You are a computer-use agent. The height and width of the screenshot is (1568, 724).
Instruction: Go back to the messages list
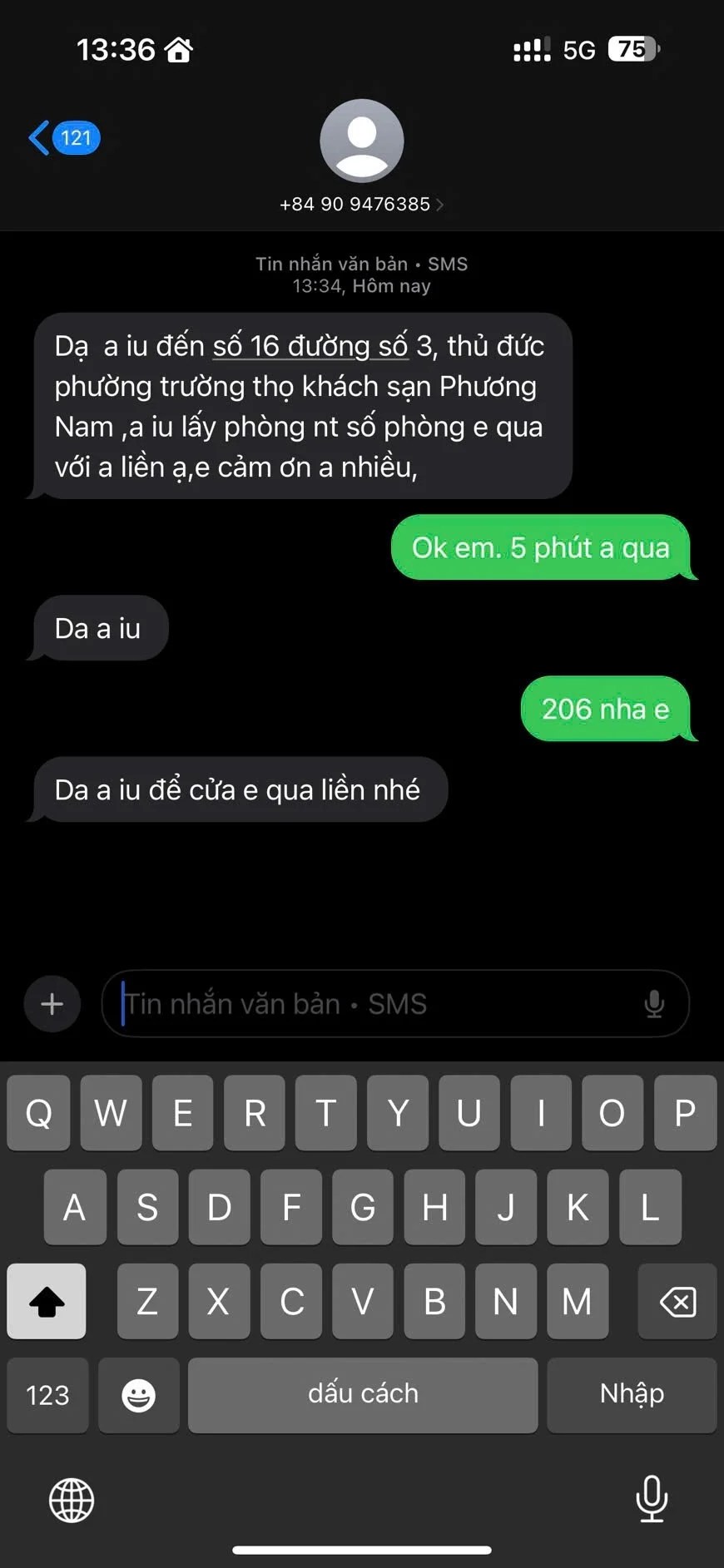coord(62,137)
